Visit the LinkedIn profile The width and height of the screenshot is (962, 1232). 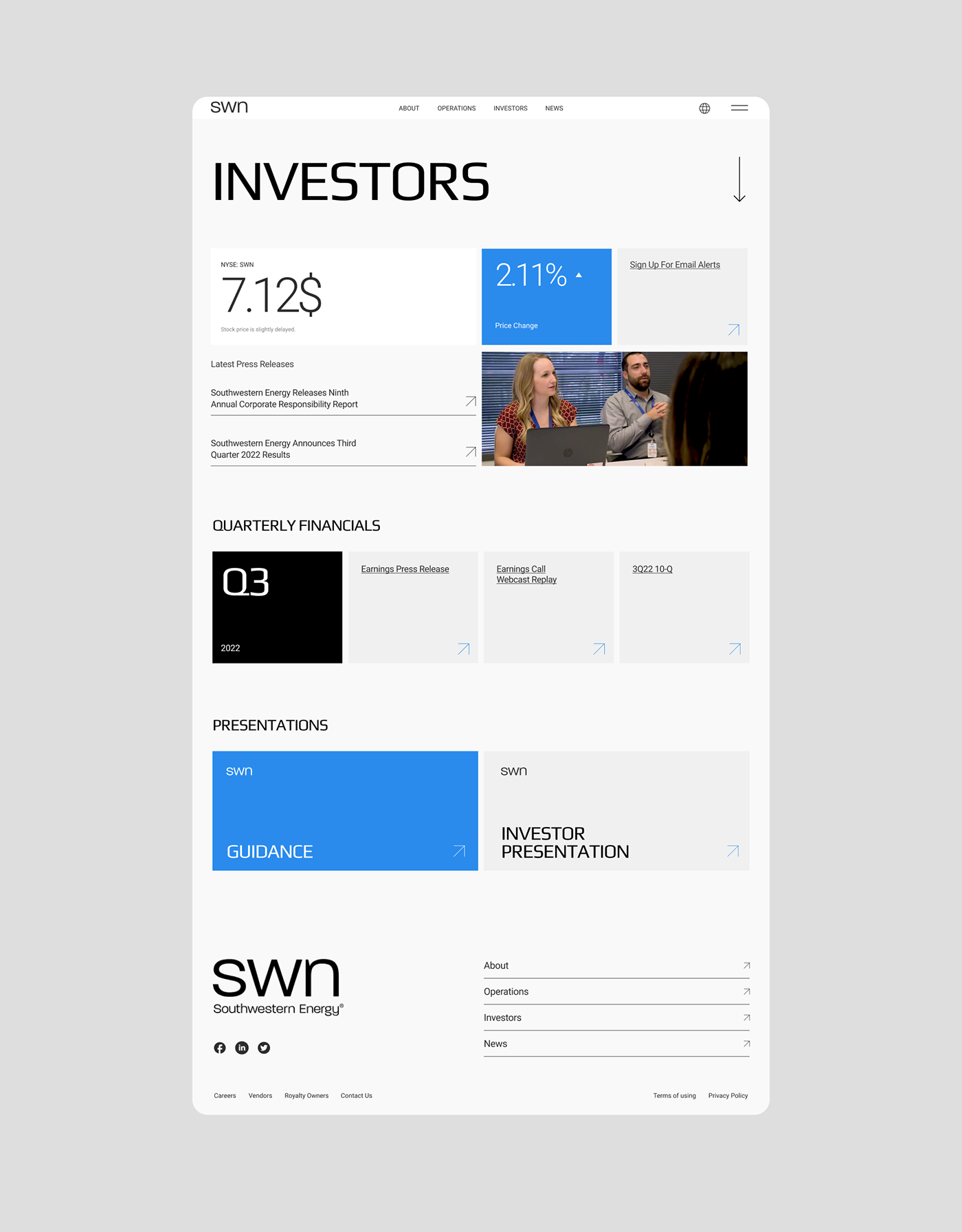point(242,1048)
